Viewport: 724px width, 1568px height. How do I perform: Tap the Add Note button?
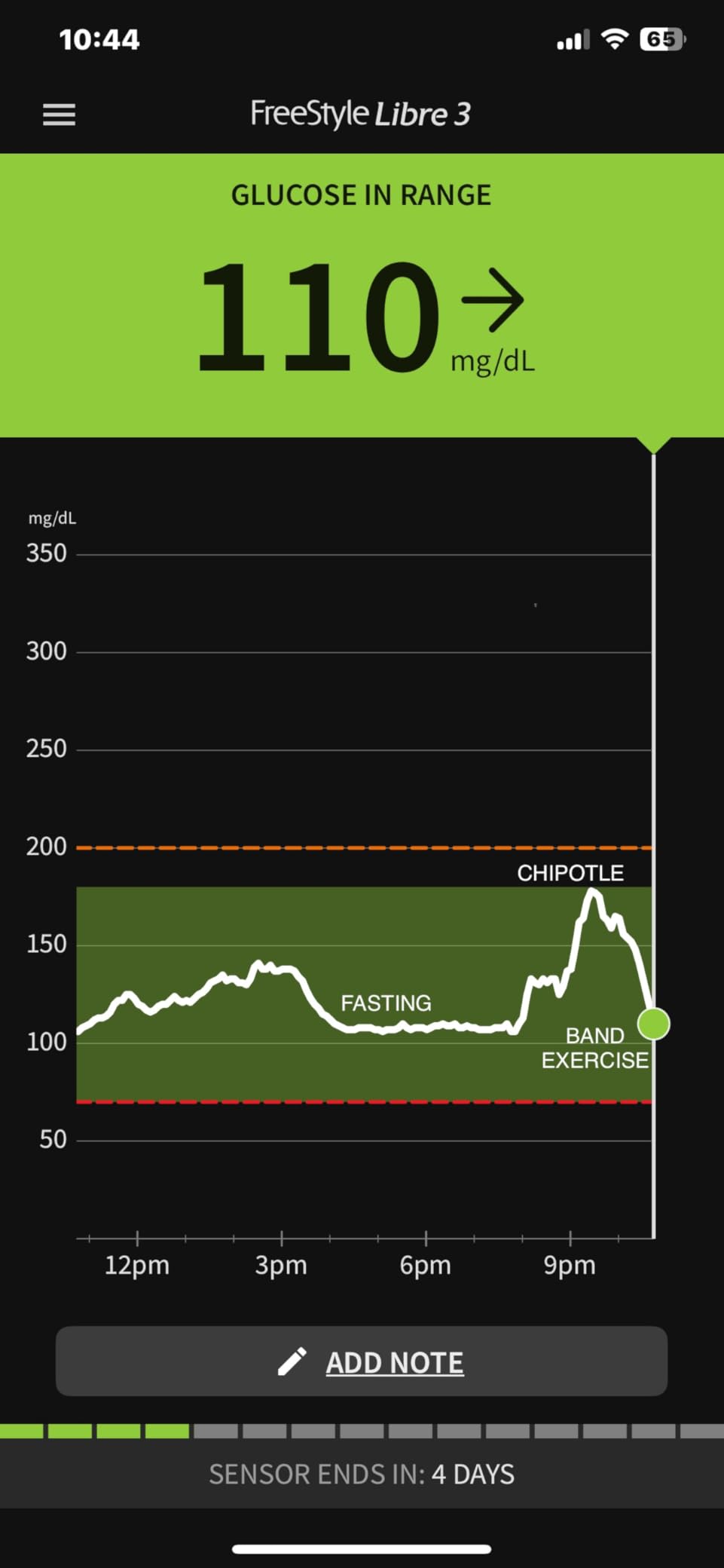pos(362,1361)
